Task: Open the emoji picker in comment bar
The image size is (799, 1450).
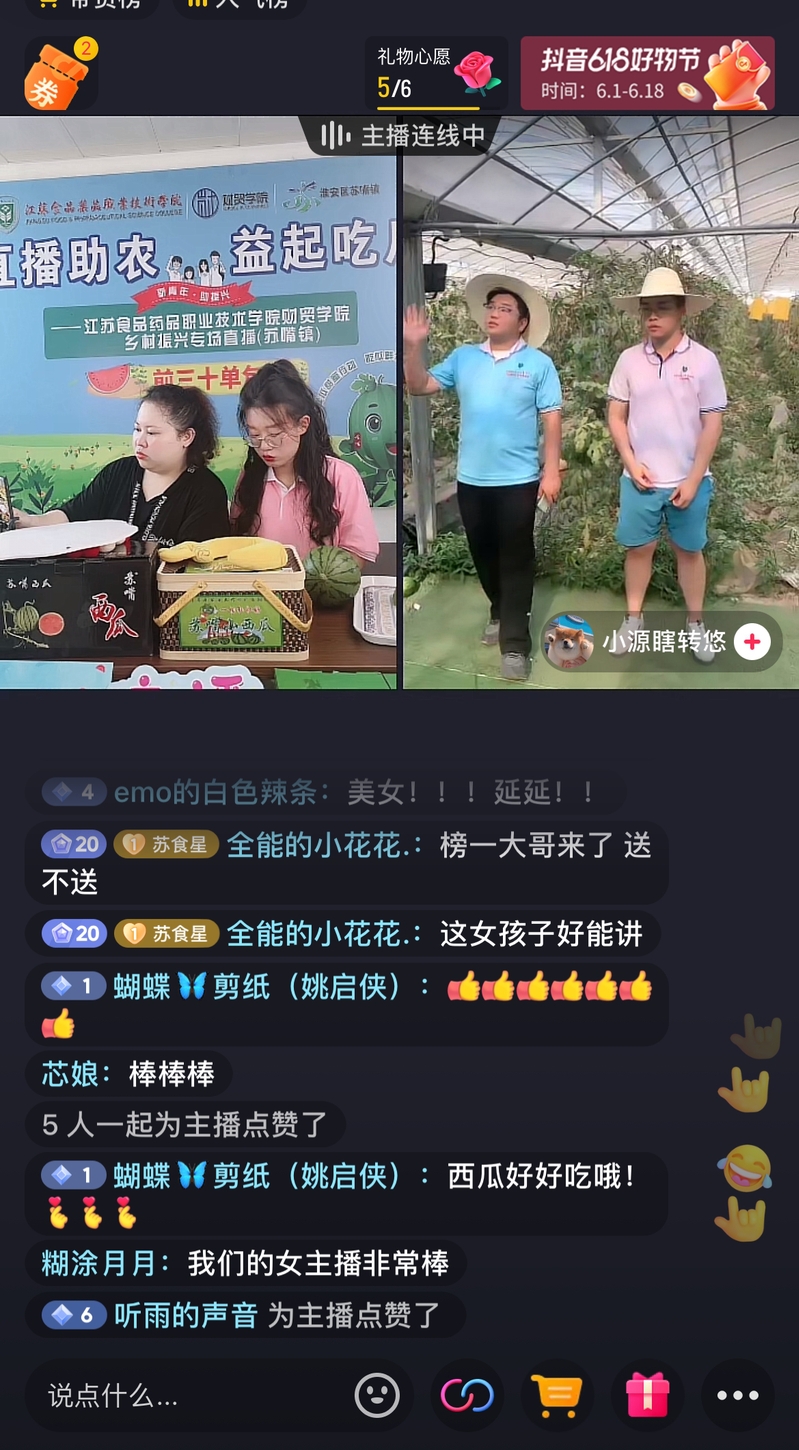Action: tap(377, 1395)
